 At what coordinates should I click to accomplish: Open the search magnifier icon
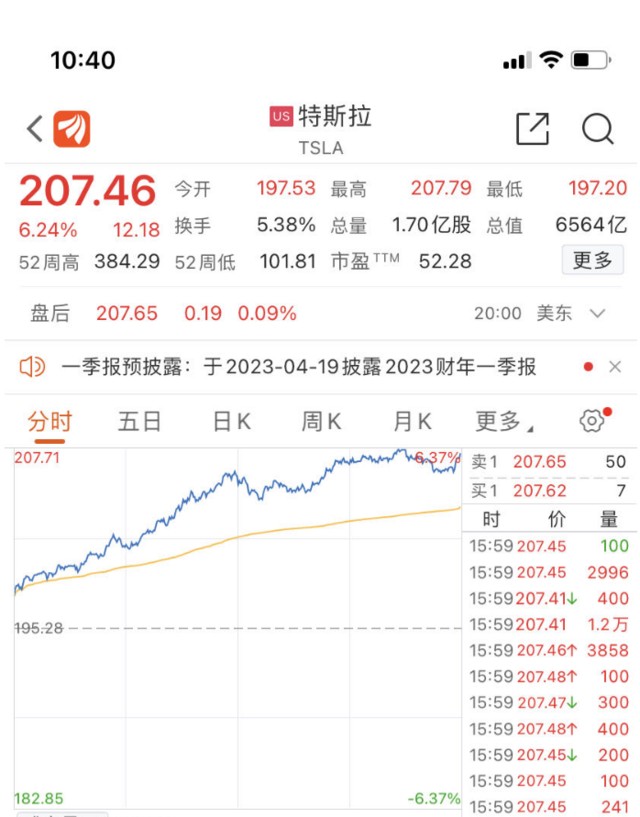(597, 129)
